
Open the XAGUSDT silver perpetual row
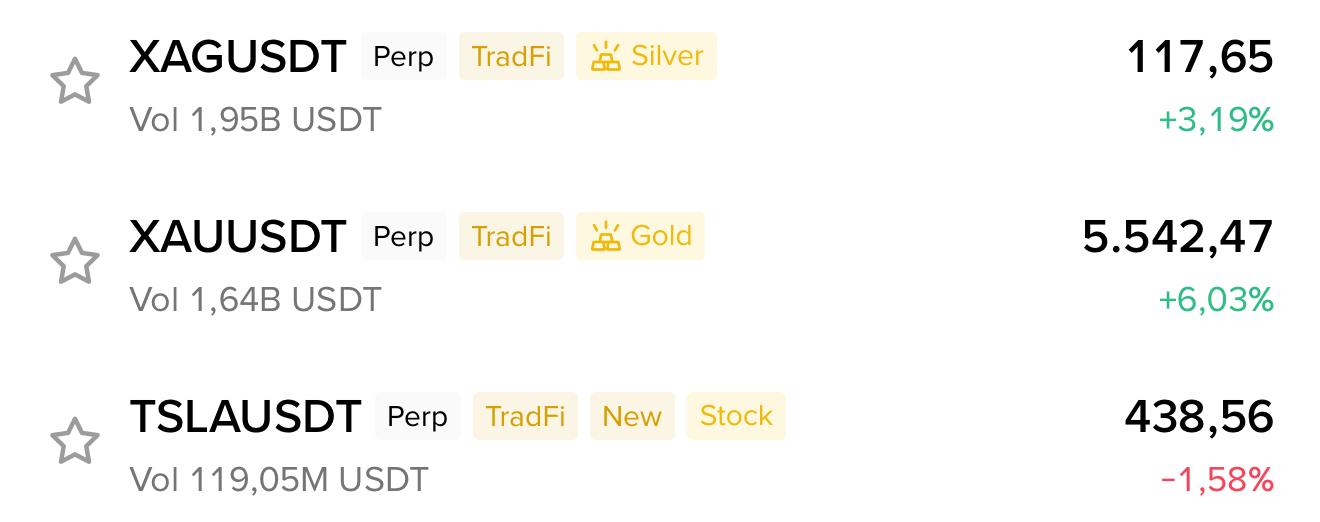pyautogui.click(x=238, y=57)
